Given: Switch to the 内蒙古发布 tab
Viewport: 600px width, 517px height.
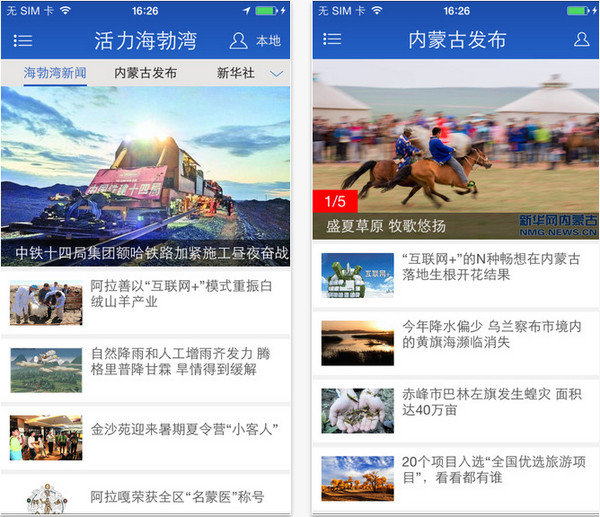Looking at the screenshot, I should 145,73.
